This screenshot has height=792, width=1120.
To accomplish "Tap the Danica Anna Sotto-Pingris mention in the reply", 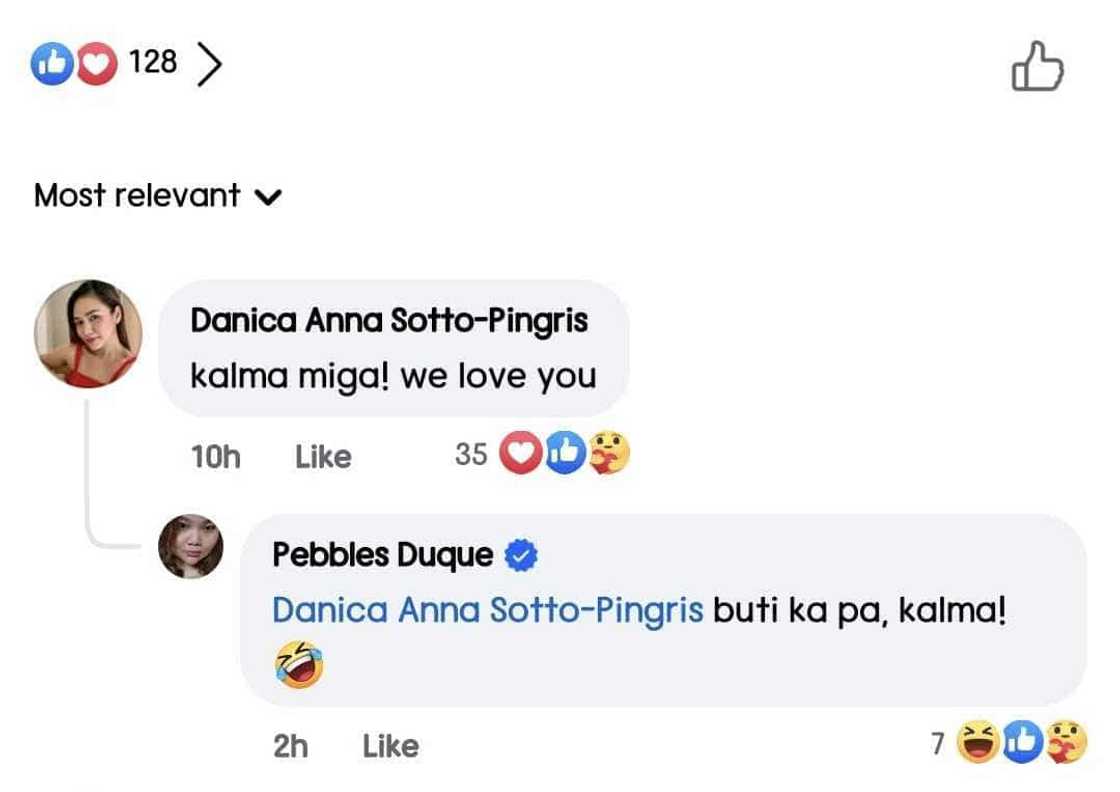I will 487,611.
